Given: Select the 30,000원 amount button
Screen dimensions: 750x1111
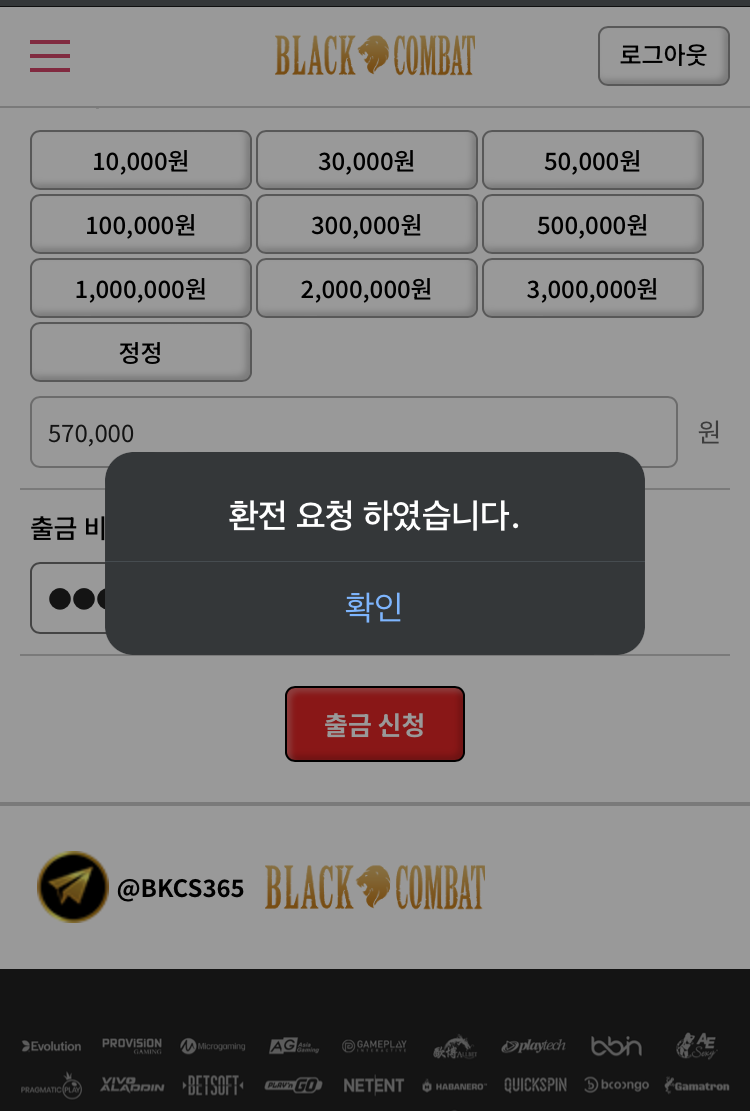Looking at the screenshot, I should [366, 160].
